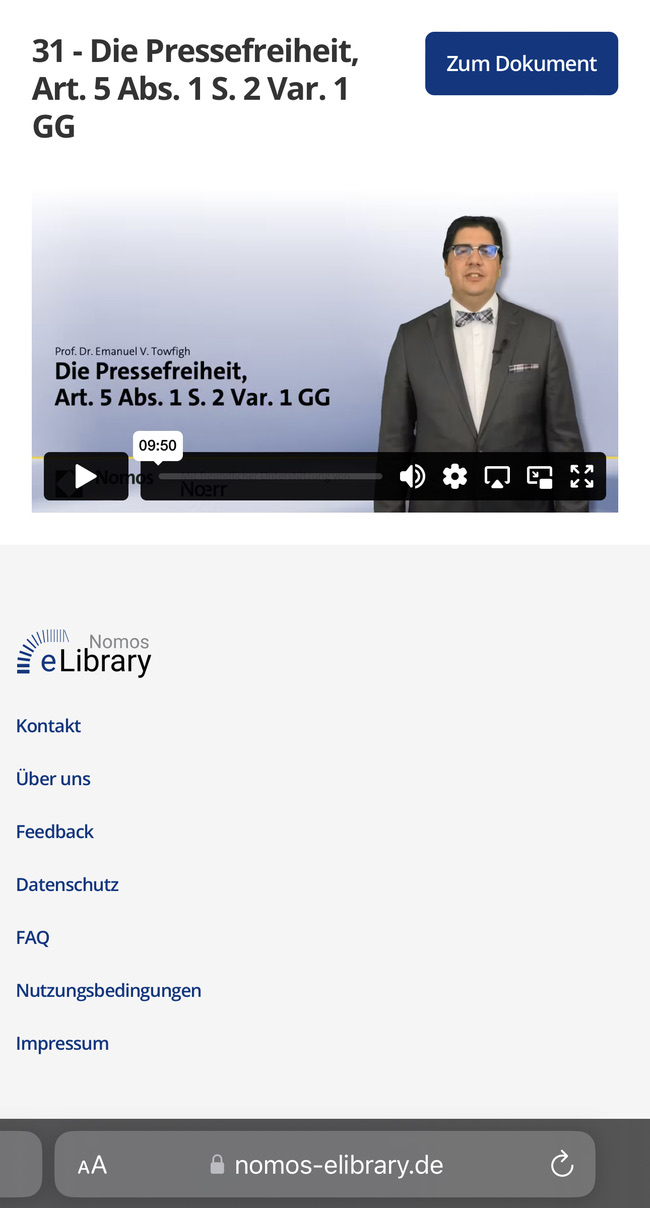Play the Pressefreiheit video

[x=86, y=477]
